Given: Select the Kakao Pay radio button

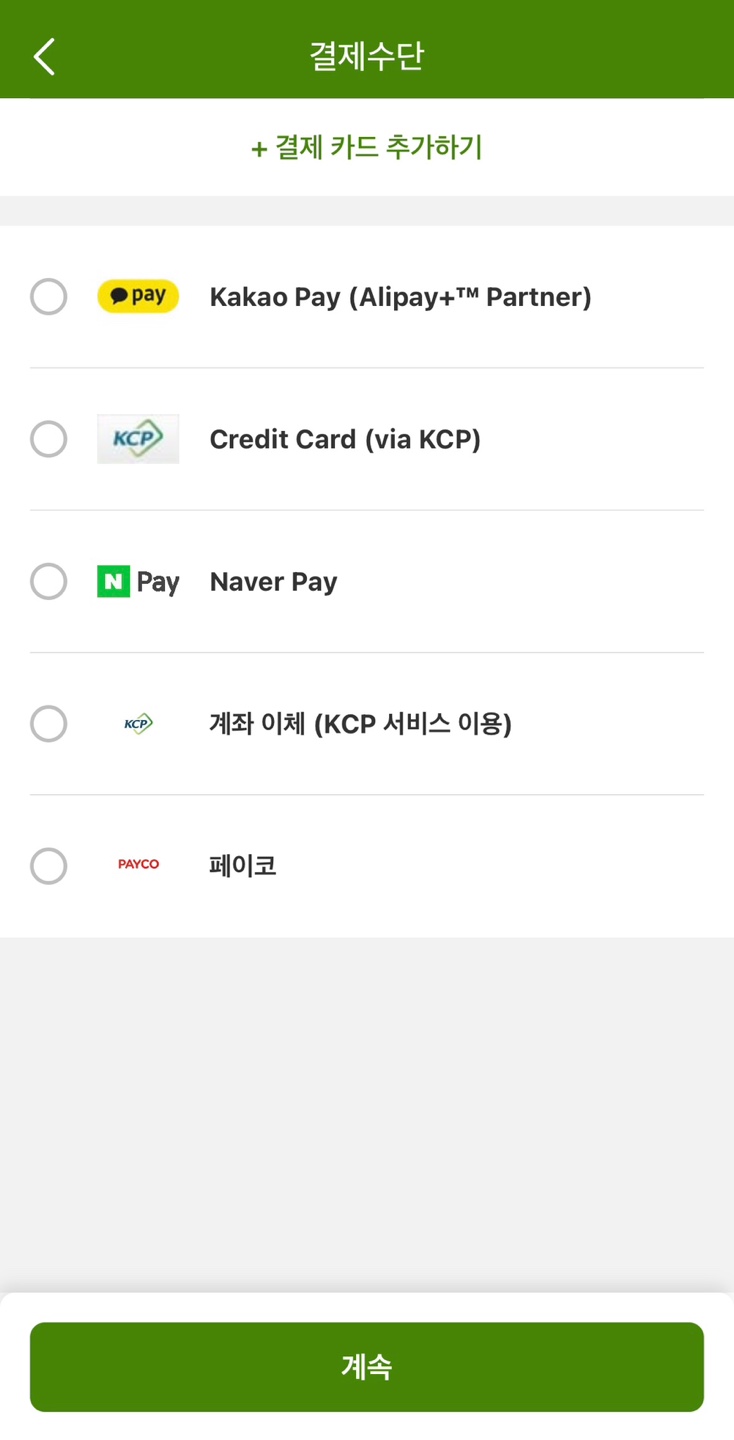Looking at the screenshot, I should (48, 296).
